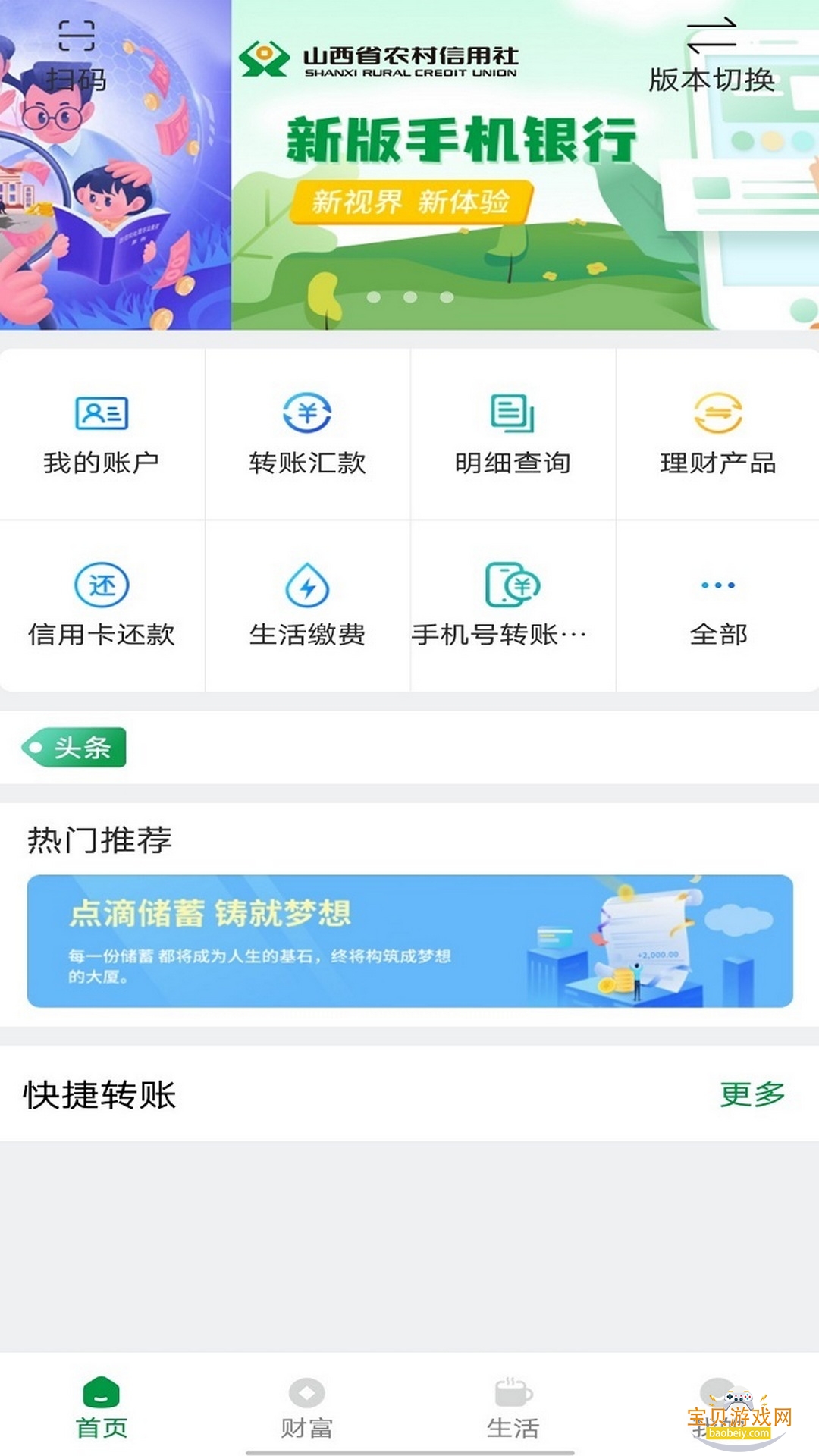Select the 生活缴费 bill payment icon
Viewport: 819px width, 1456px height.
(x=307, y=607)
